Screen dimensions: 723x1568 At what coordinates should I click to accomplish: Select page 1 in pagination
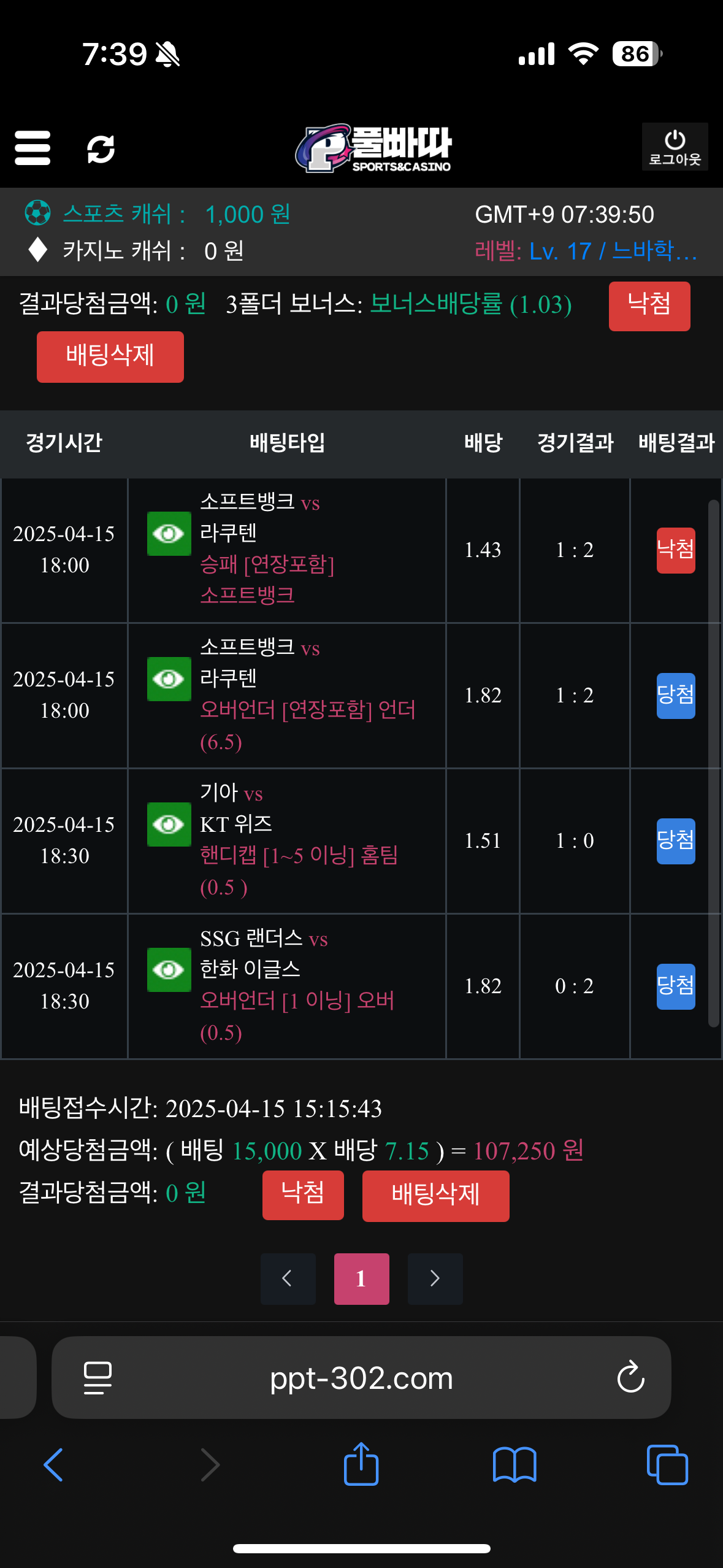[361, 1278]
